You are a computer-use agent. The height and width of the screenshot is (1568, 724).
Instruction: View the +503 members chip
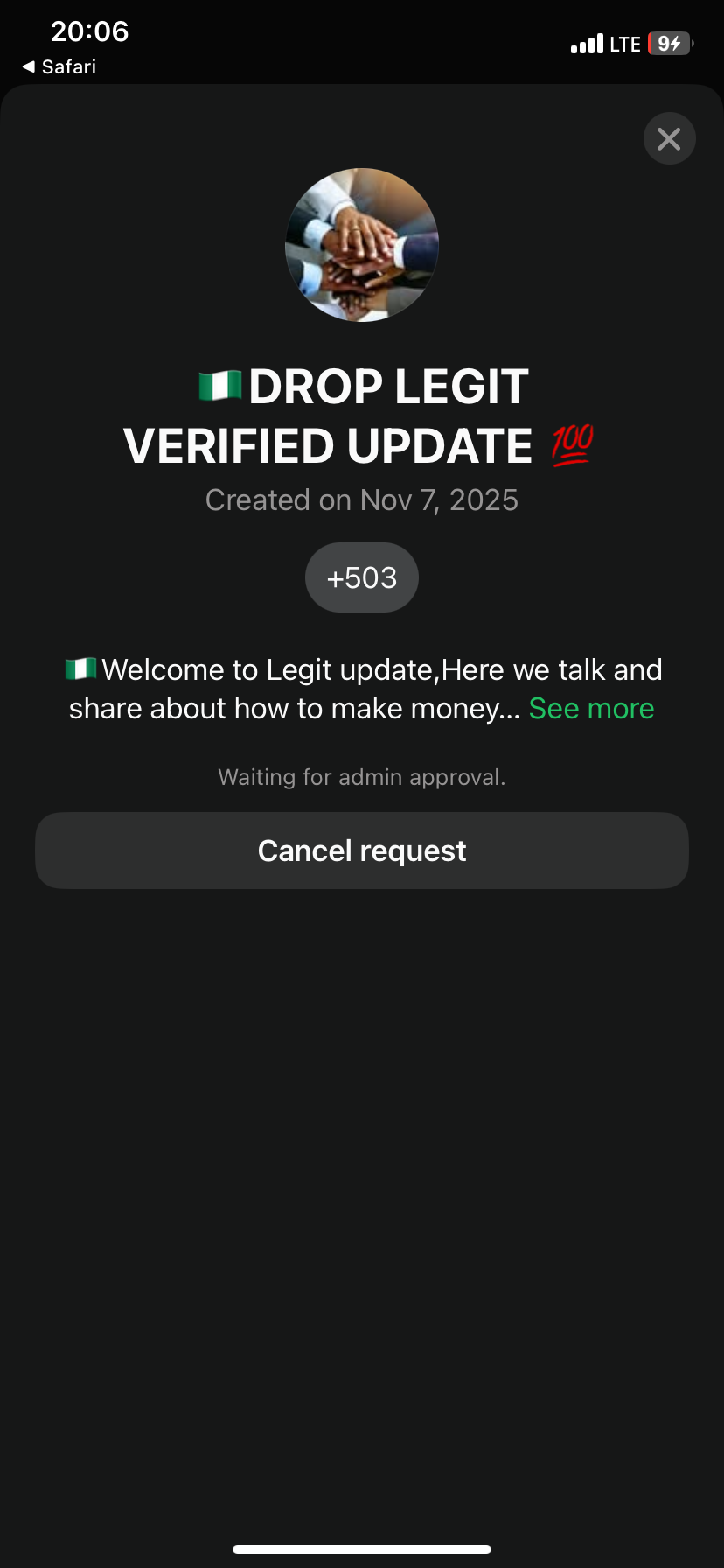362,577
